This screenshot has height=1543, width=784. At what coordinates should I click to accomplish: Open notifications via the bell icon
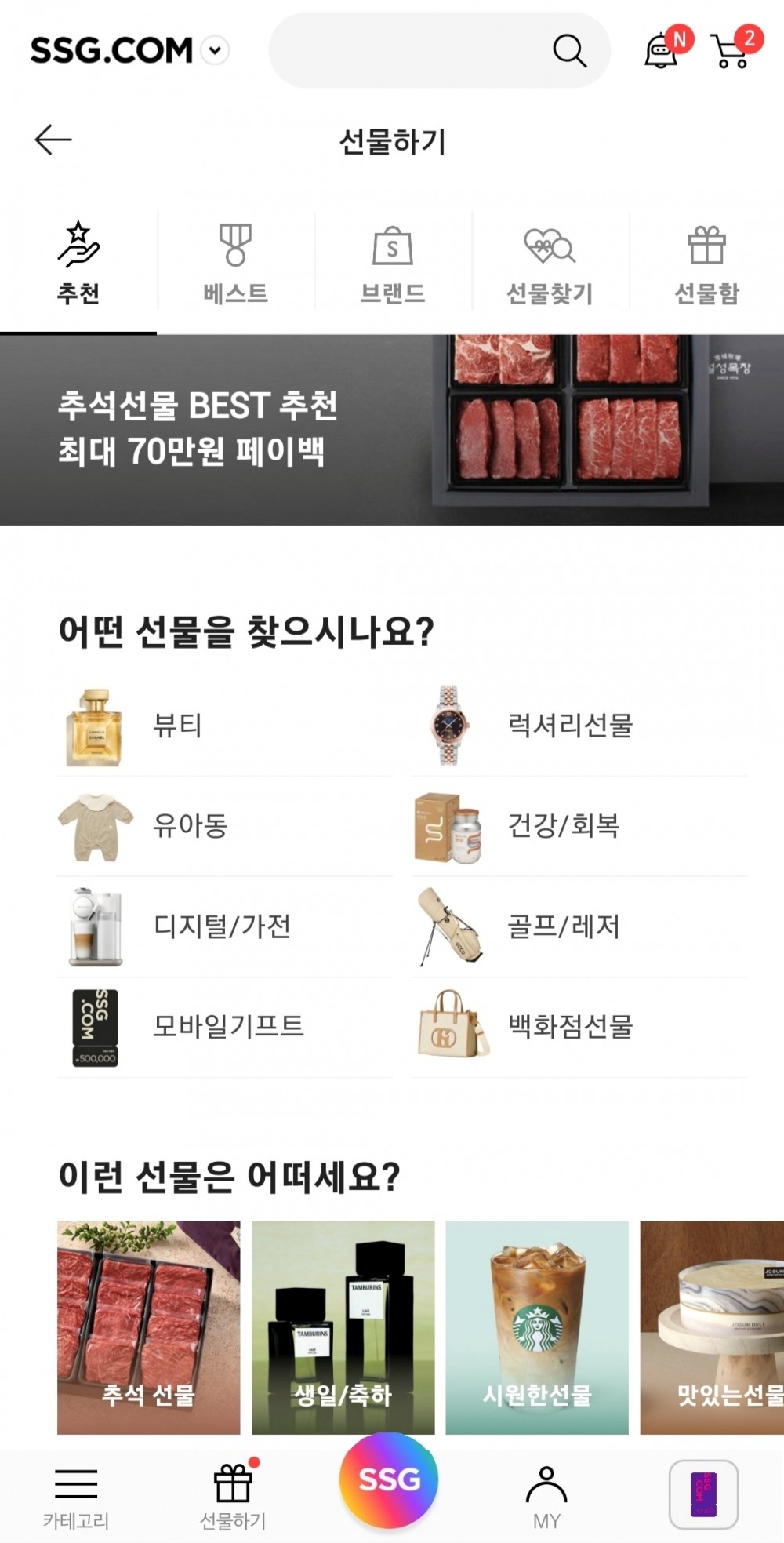[659, 50]
